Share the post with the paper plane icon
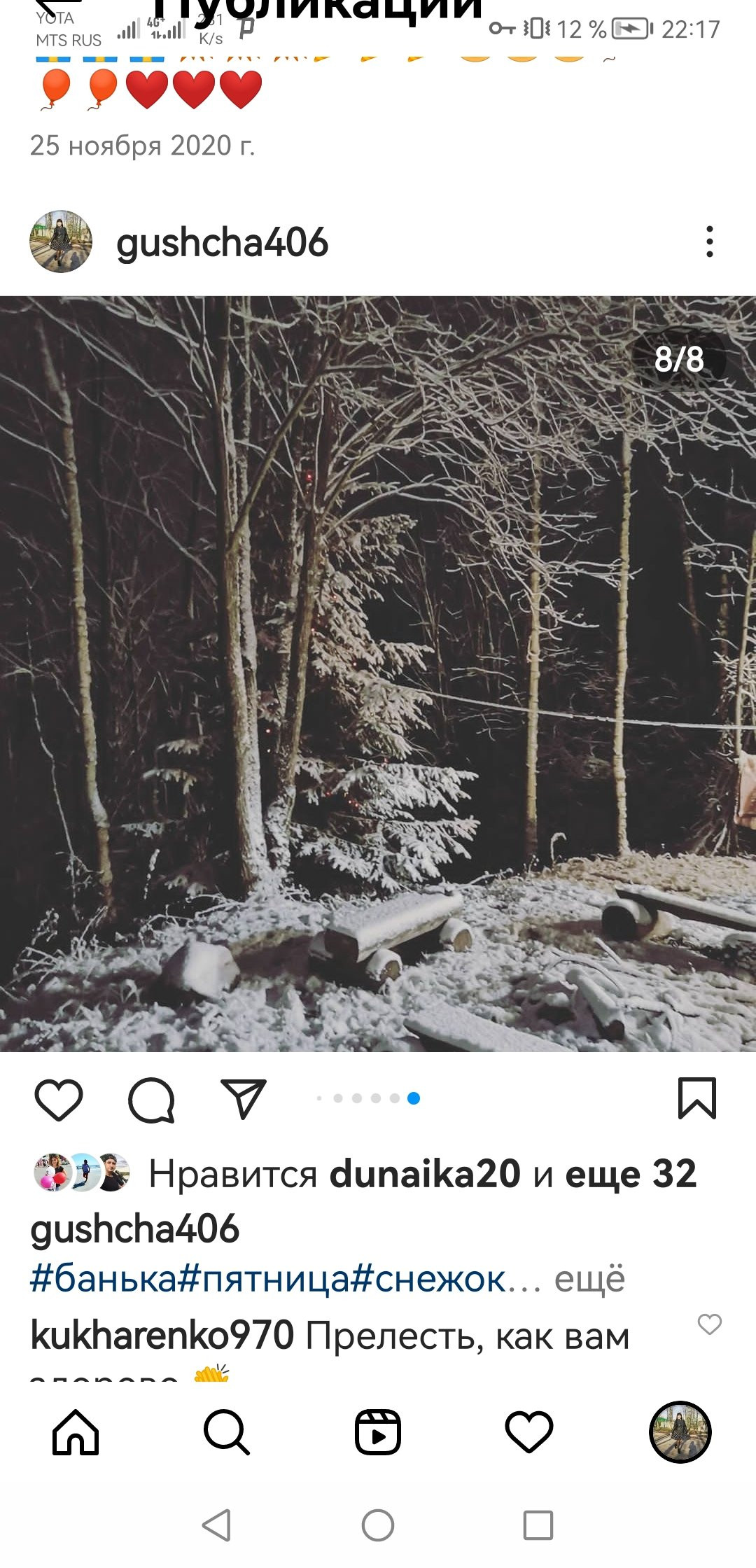 click(243, 1098)
